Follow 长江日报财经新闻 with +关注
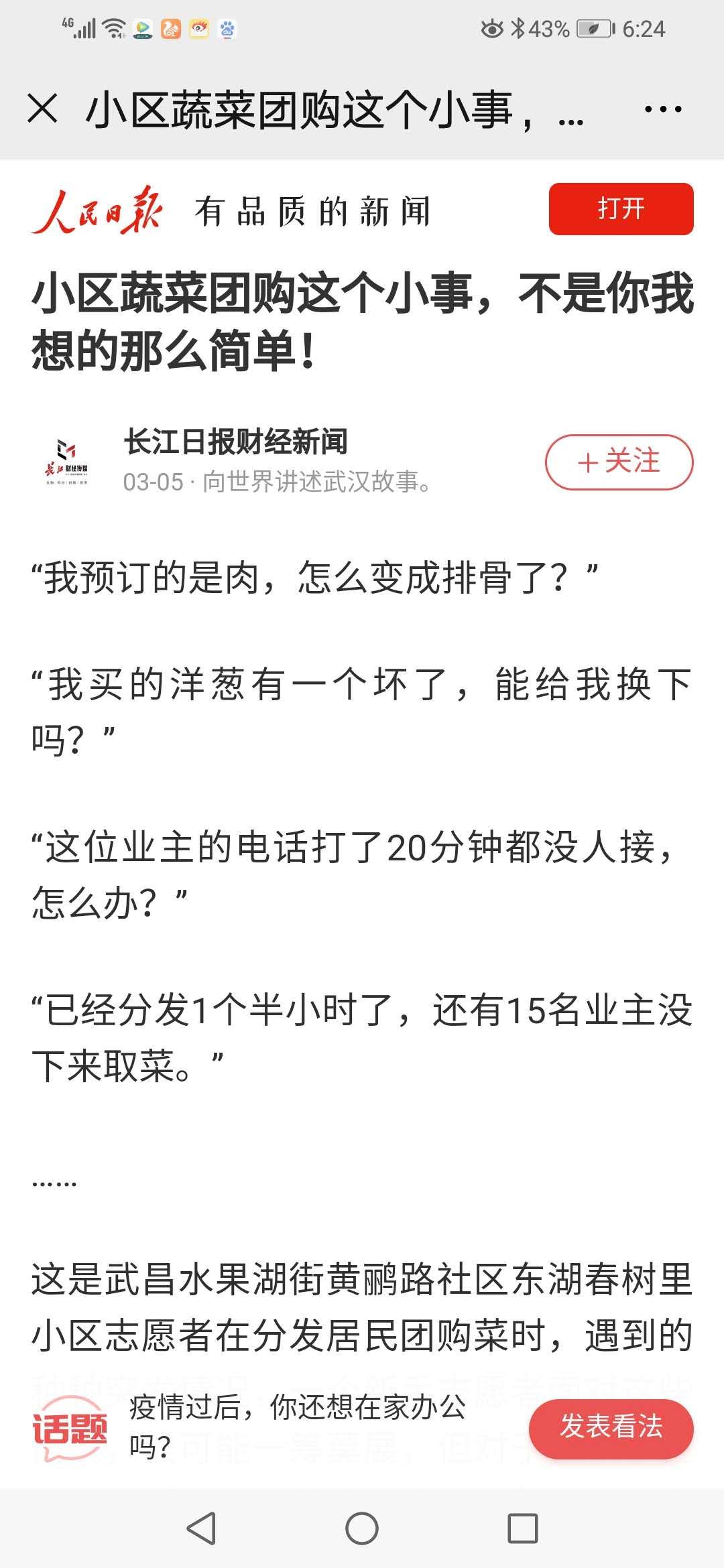The image size is (724, 1568). [x=619, y=462]
